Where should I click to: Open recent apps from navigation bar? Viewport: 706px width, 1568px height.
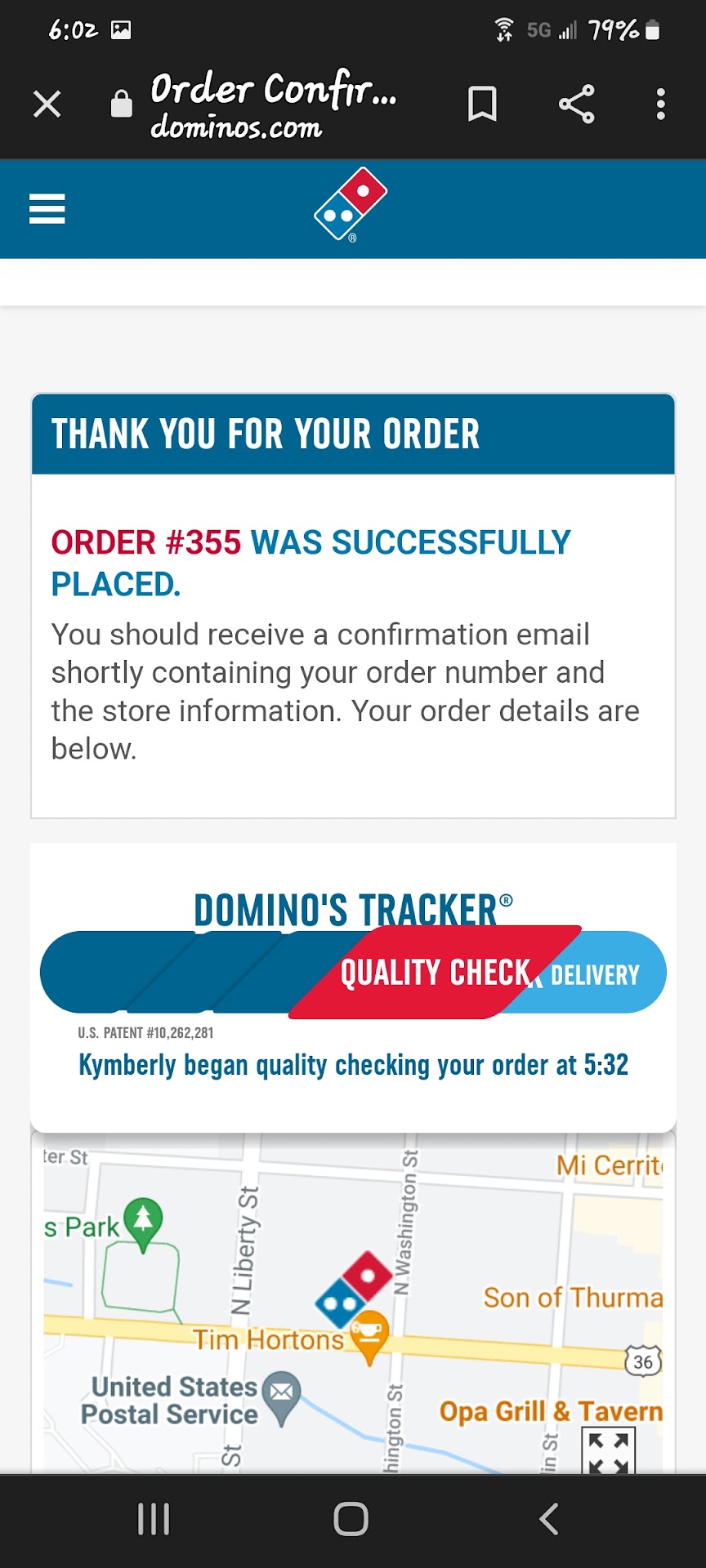[x=154, y=1519]
